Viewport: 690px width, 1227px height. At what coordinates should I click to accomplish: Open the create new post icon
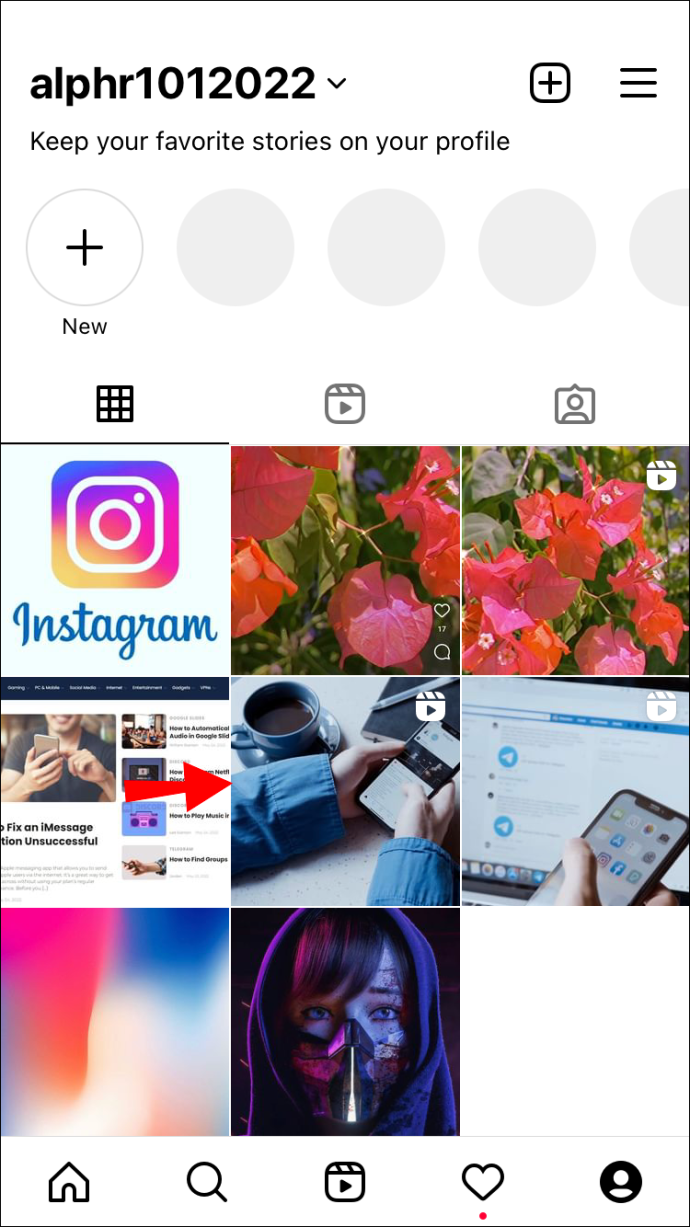click(x=549, y=83)
